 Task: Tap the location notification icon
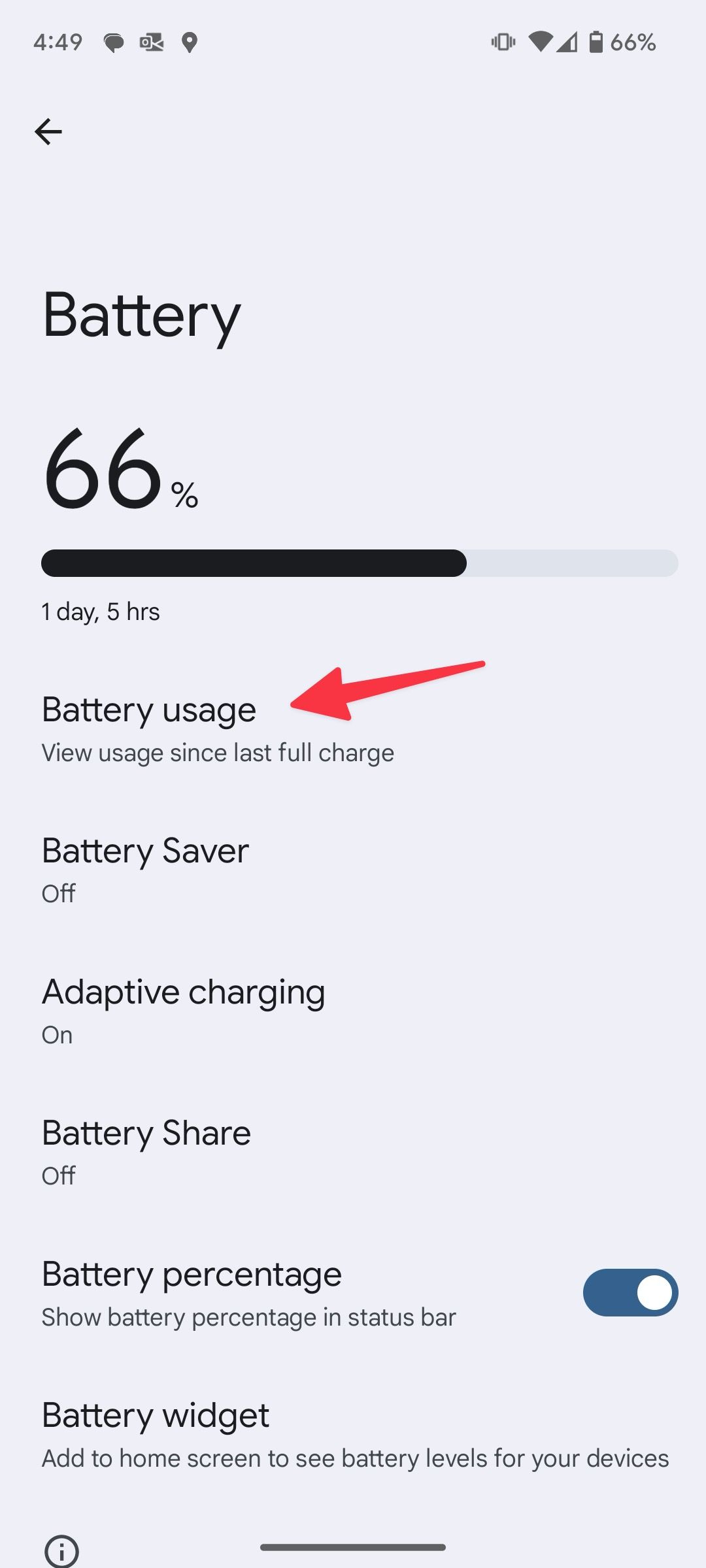190,41
